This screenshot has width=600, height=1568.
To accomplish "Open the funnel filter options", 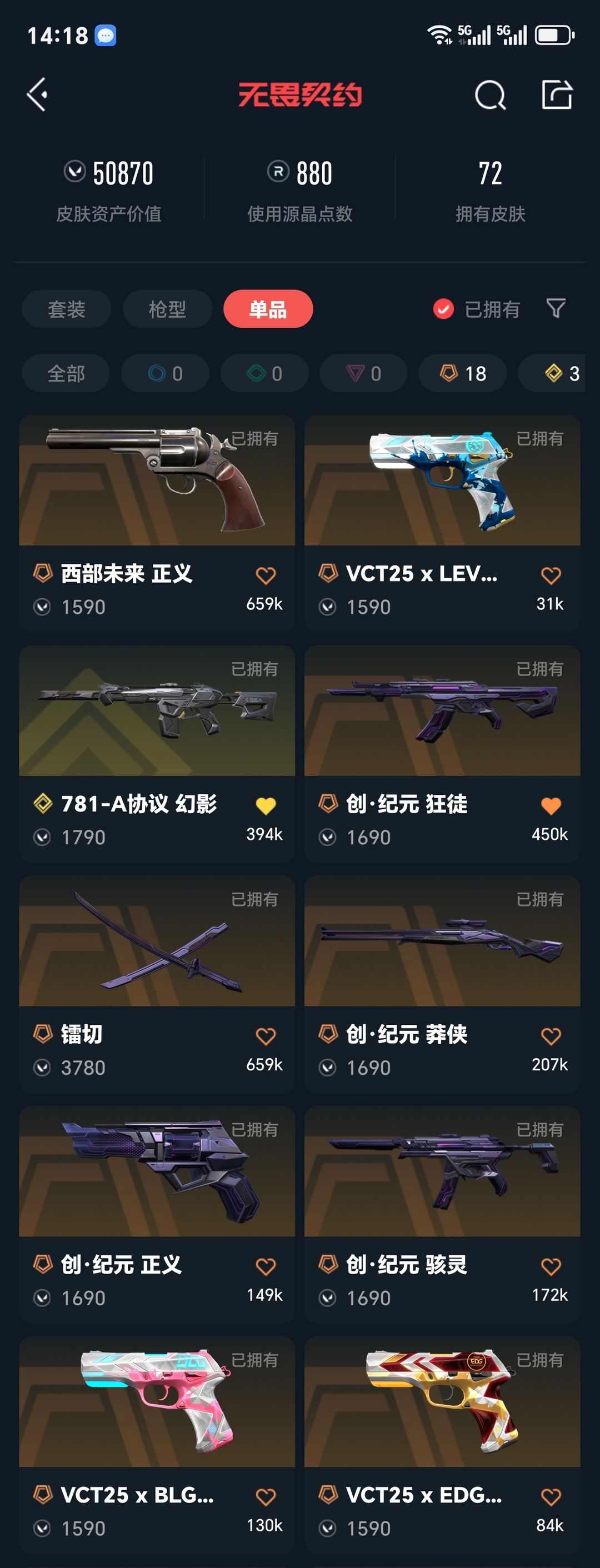I will tap(556, 309).
